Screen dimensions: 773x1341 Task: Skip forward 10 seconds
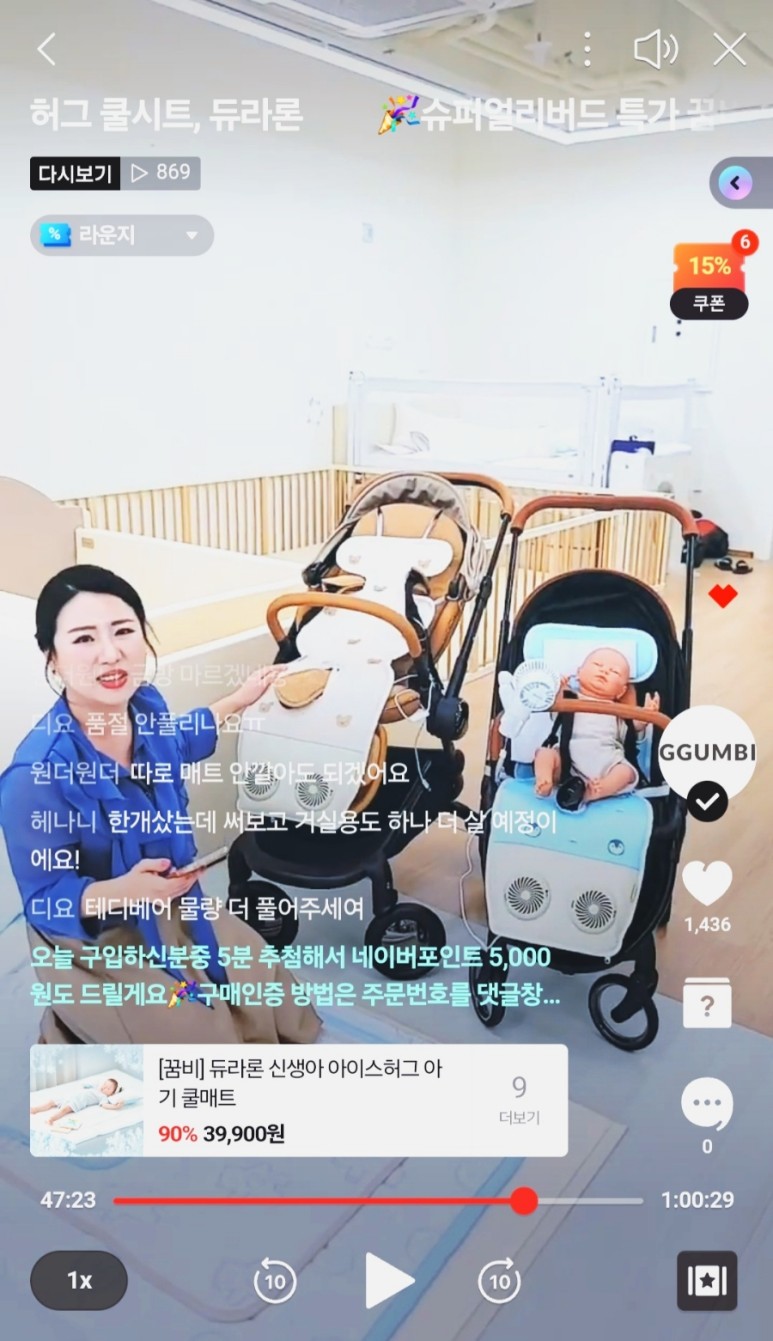(499, 1281)
